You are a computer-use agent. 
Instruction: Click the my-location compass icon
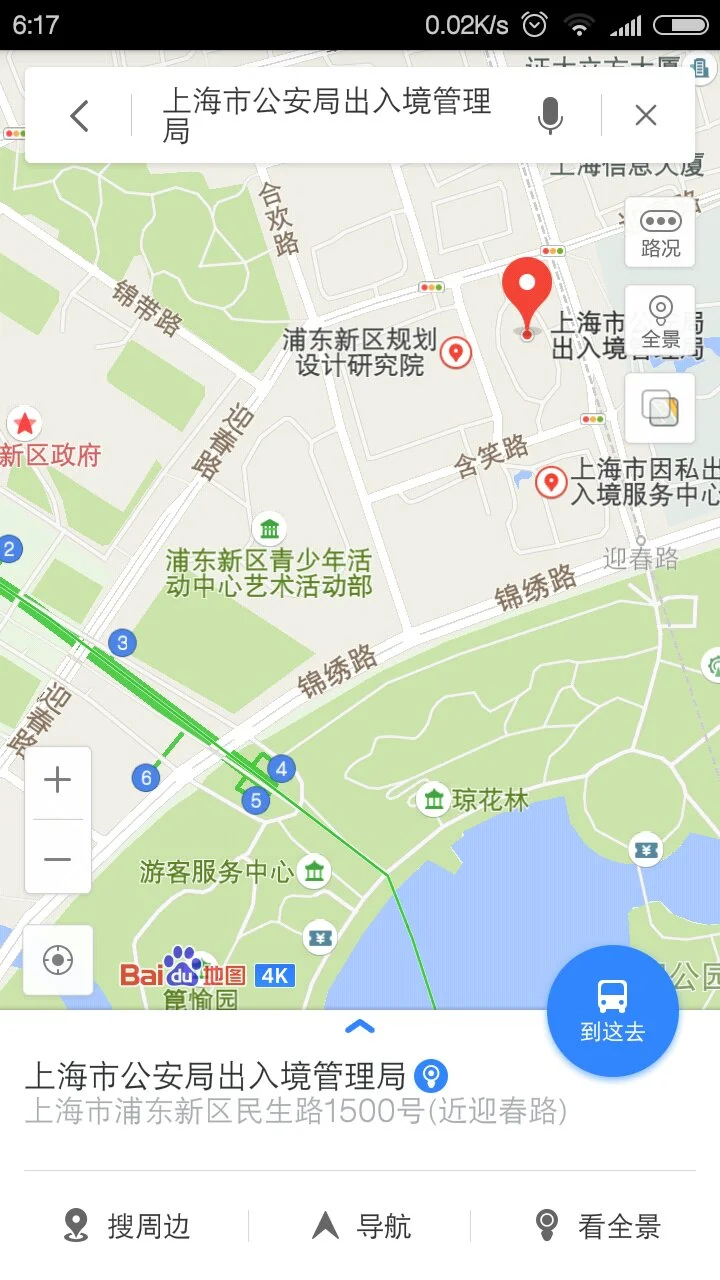[x=57, y=959]
